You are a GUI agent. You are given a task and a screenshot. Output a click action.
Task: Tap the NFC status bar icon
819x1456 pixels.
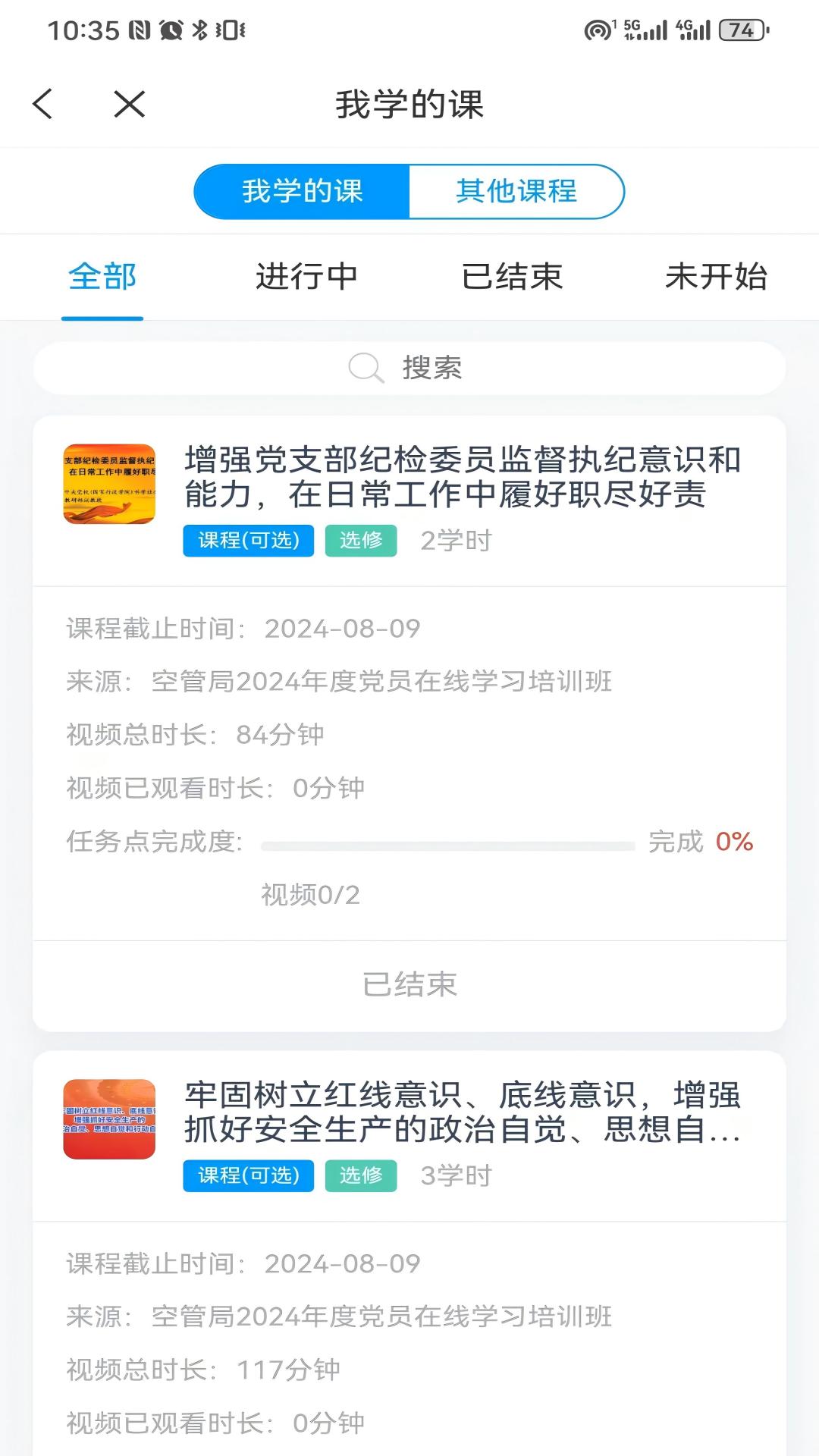click(141, 29)
